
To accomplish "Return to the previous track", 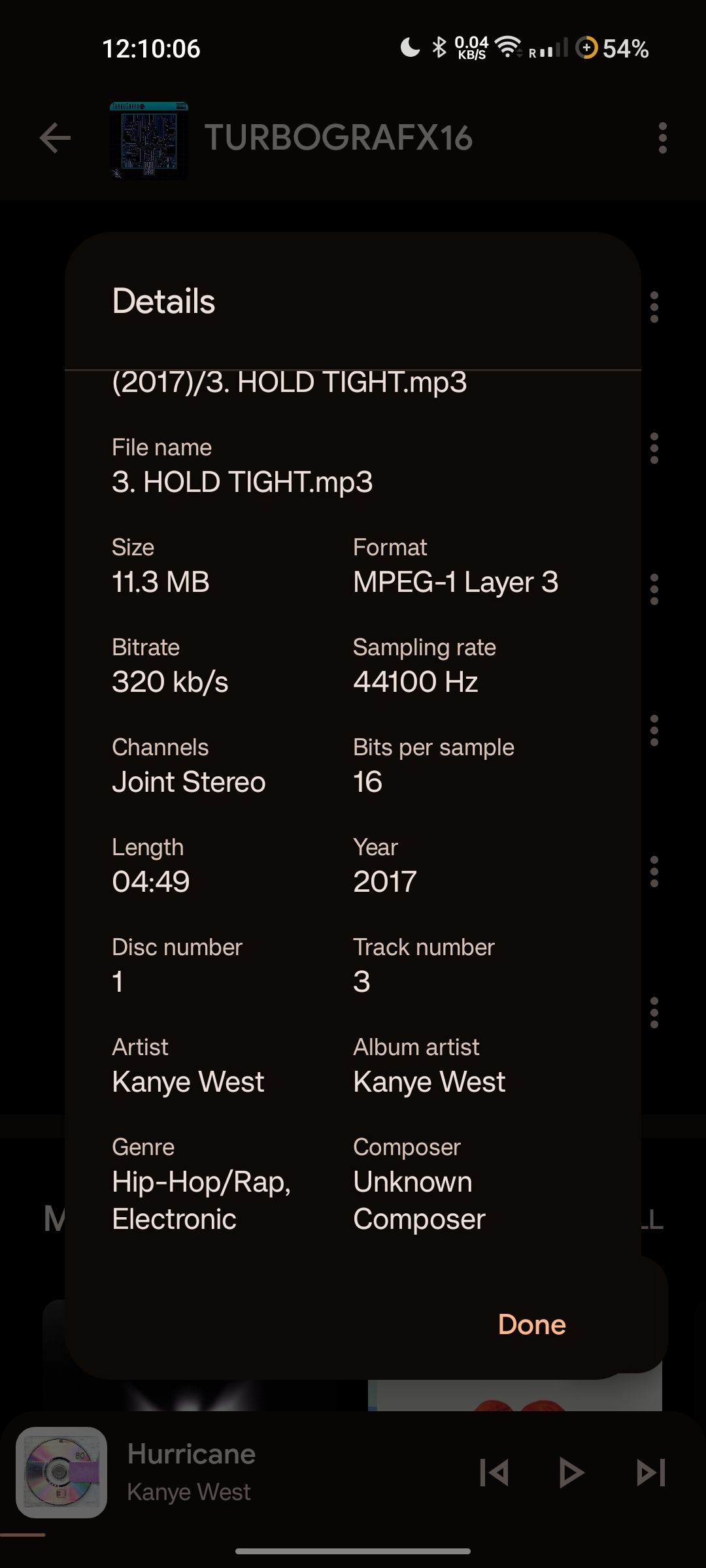I will (x=494, y=1473).
